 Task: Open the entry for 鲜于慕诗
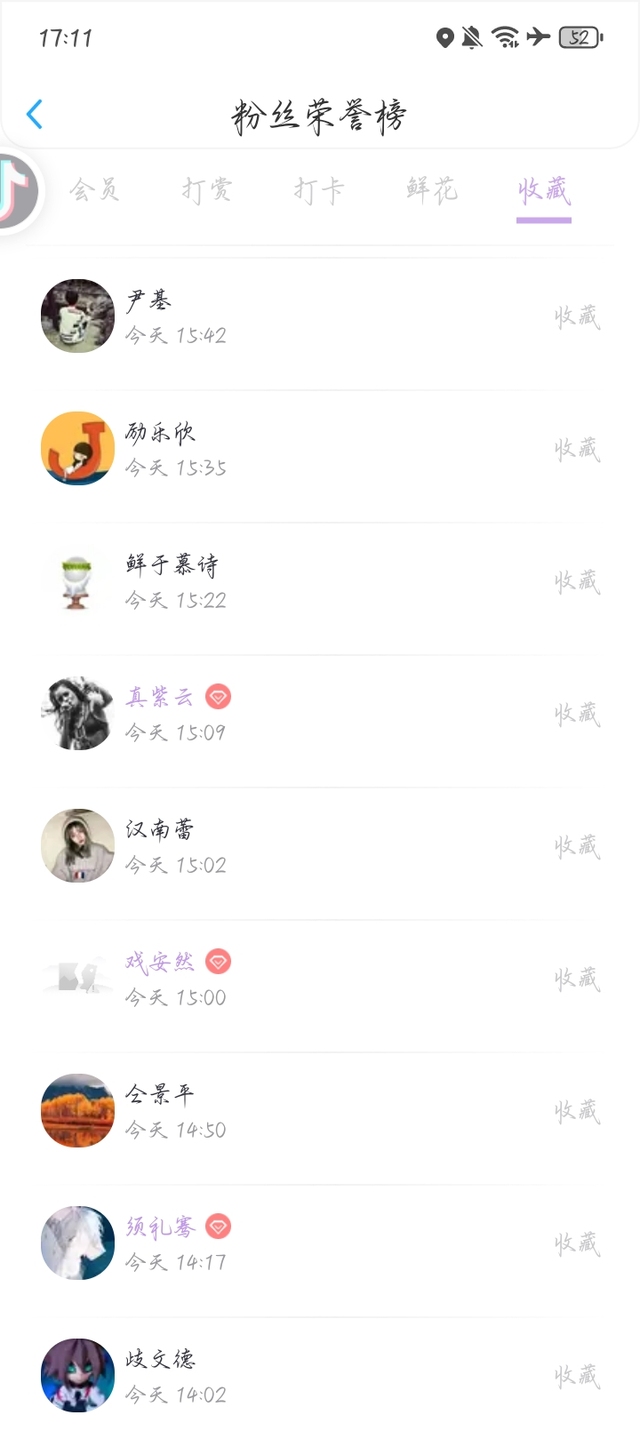[320, 582]
